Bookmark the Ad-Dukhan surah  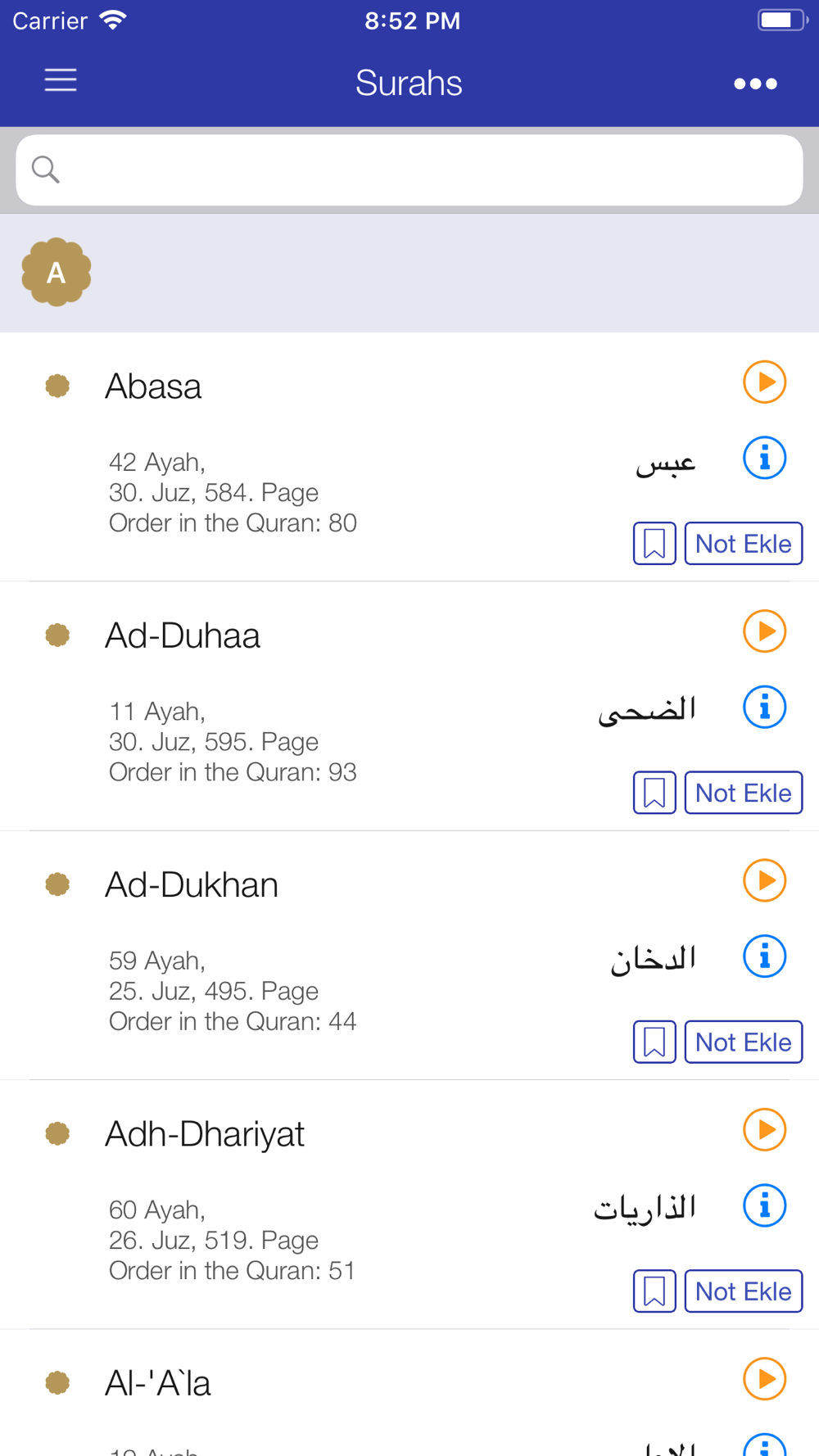654,1042
